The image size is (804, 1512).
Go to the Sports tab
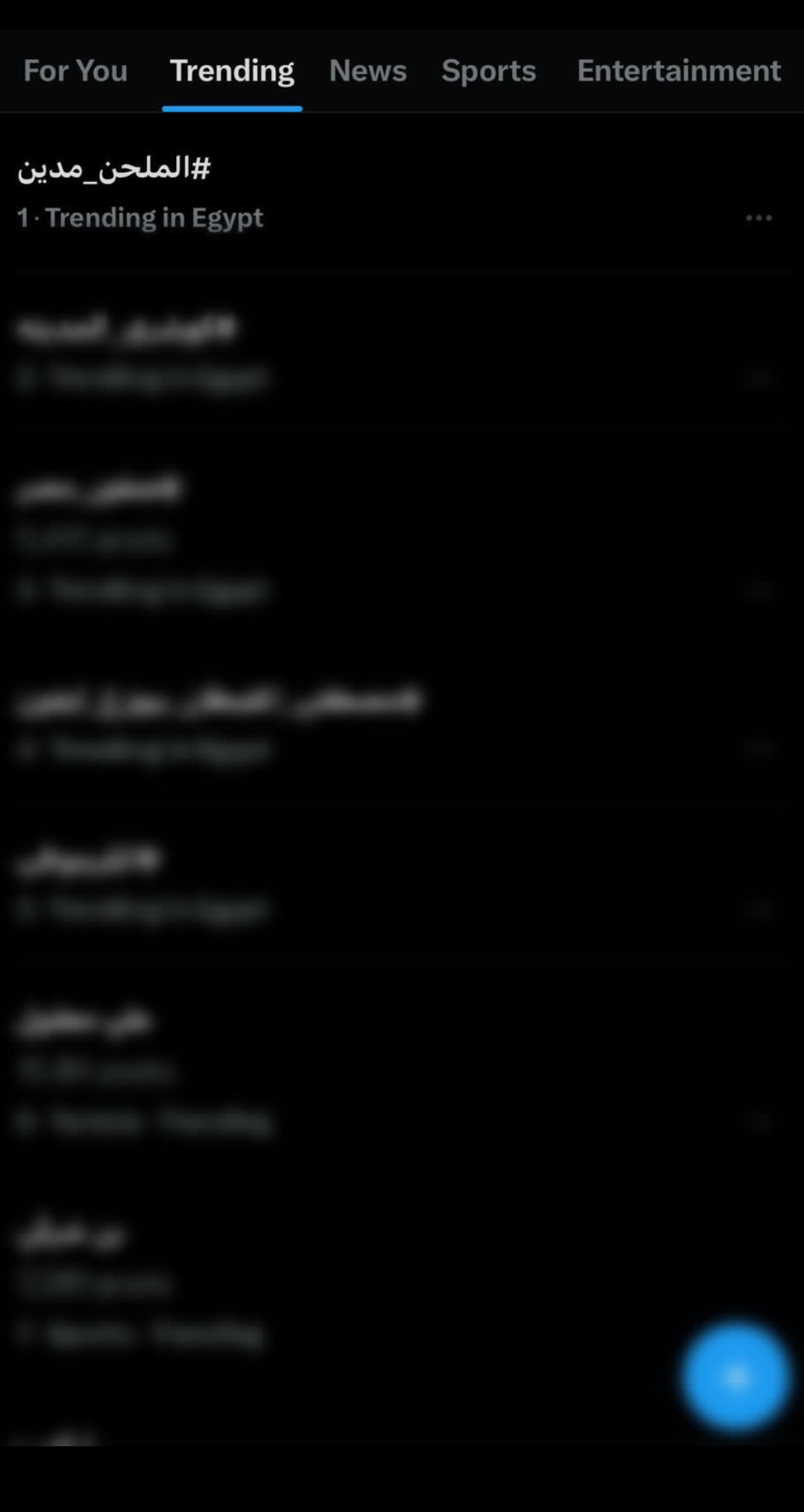[x=488, y=71]
